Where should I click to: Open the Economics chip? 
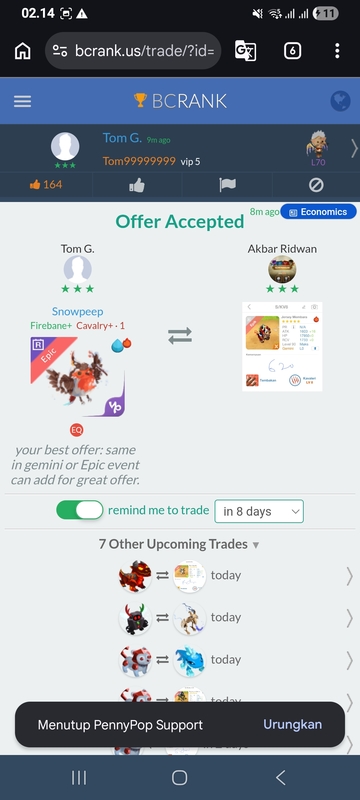point(318,212)
